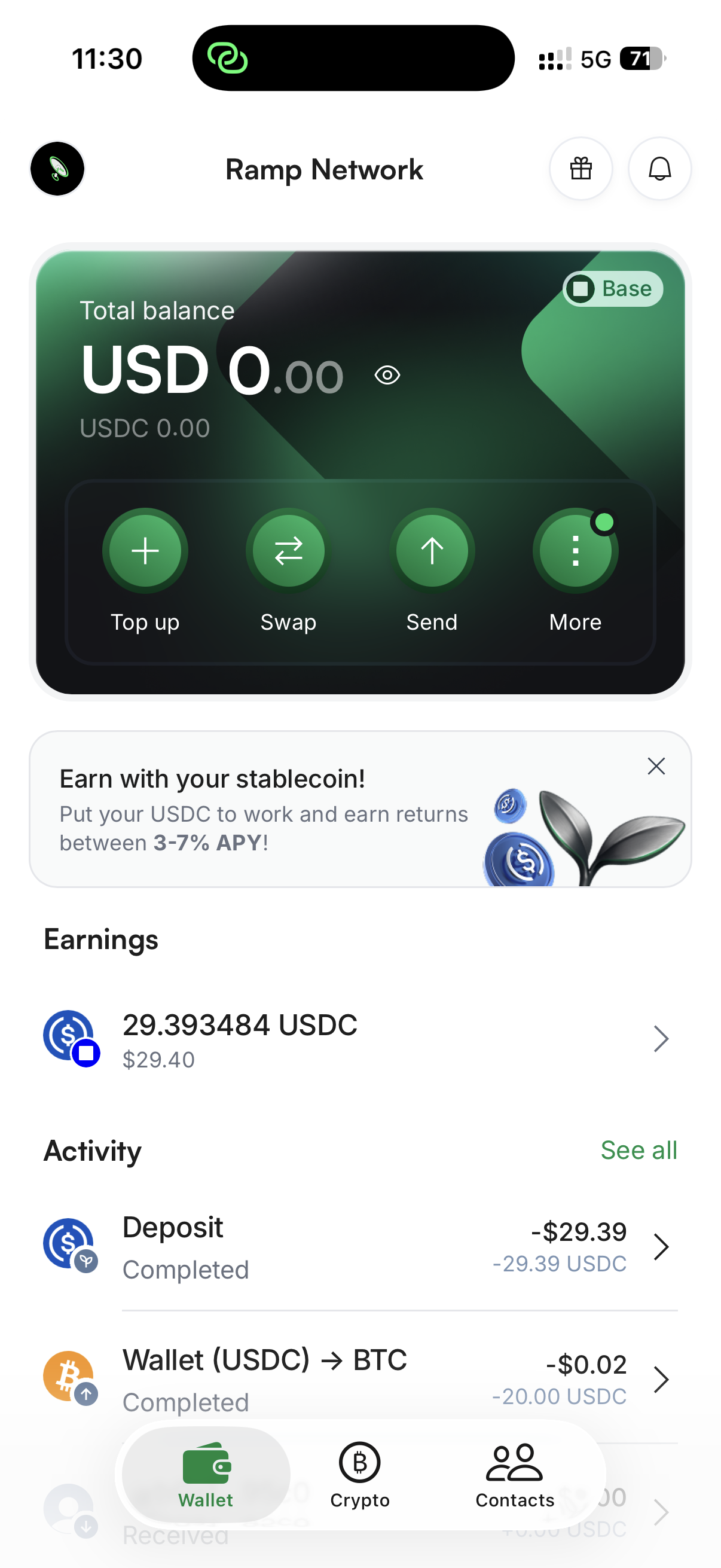Open the rewards gift icon
The height and width of the screenshot is (1568, 721).
click(x=581, y=169)
